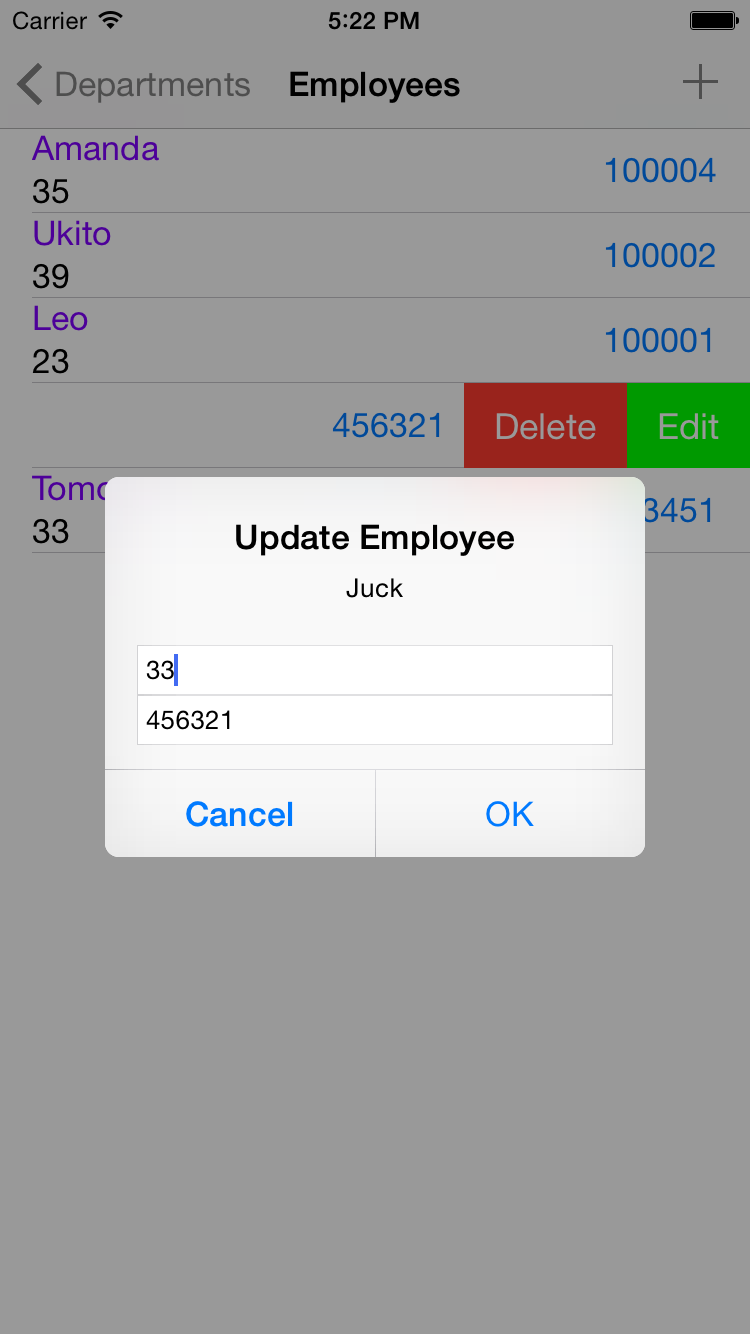
Task: Select the Amanda employee row
Action: [x=375, y=170]
